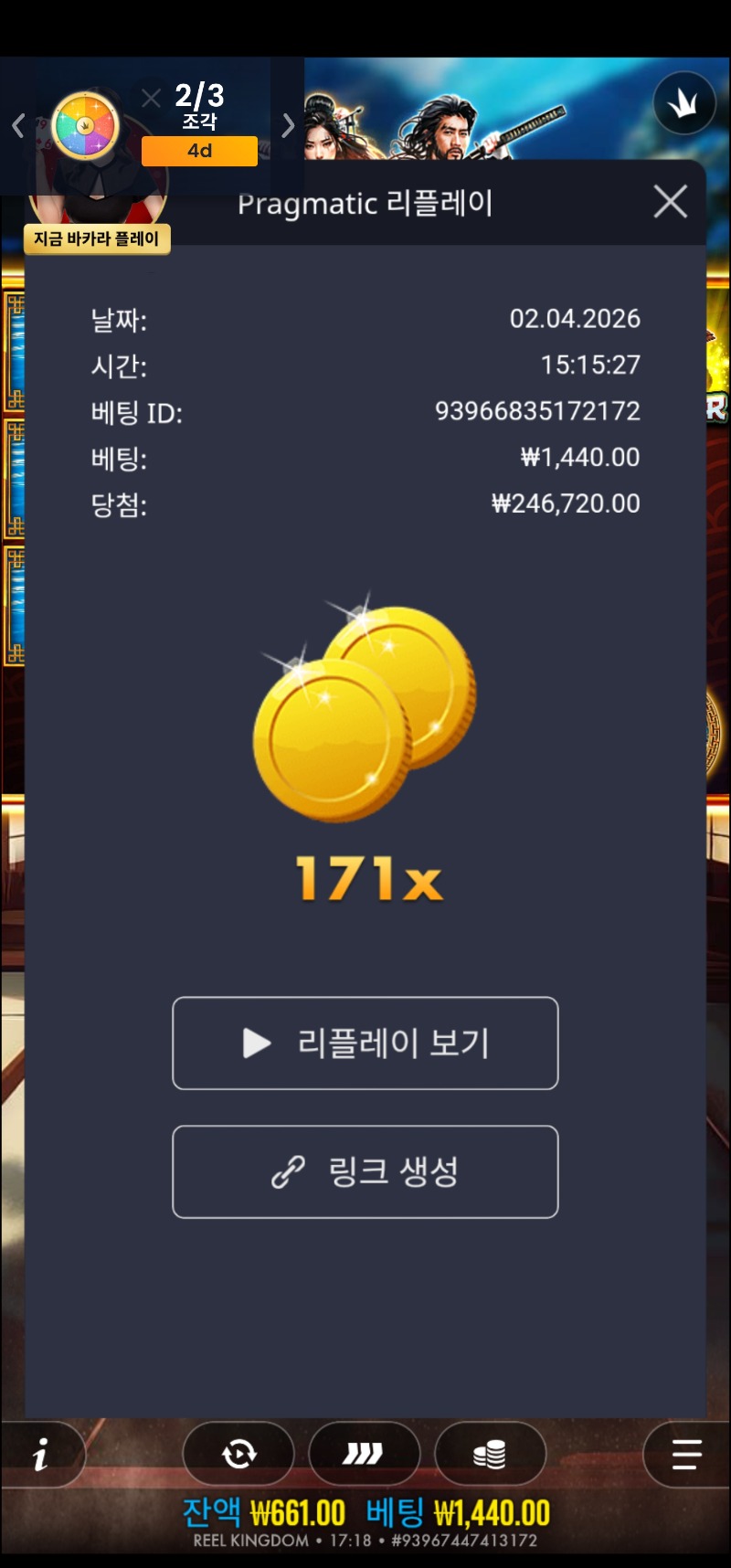Viewport: 731px width, 1568px height.
Task: Dismiss the 조각 wheel promo widget
Action: [152, 98]
